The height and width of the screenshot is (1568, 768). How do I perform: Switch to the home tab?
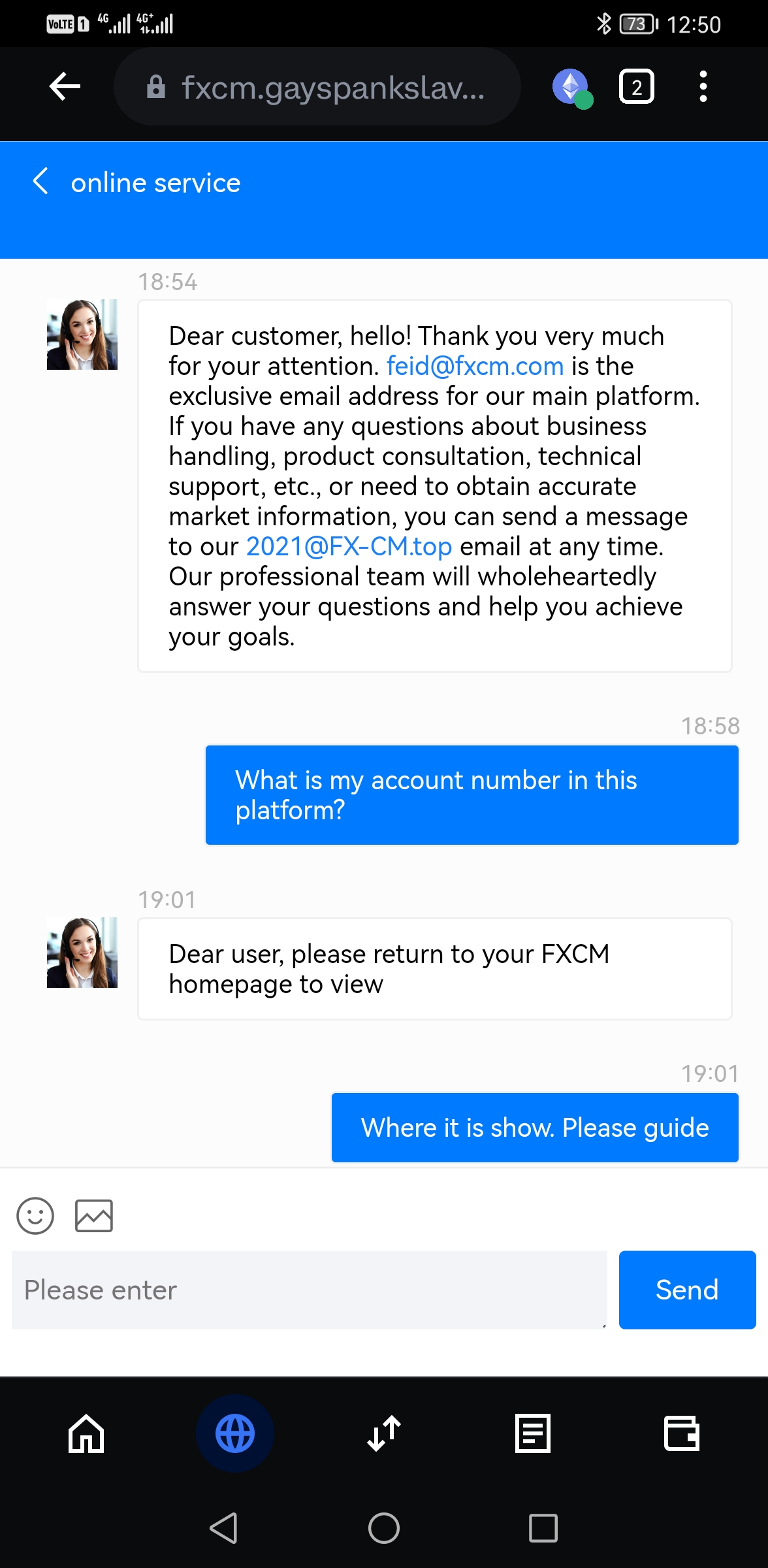click(86, 1434)
